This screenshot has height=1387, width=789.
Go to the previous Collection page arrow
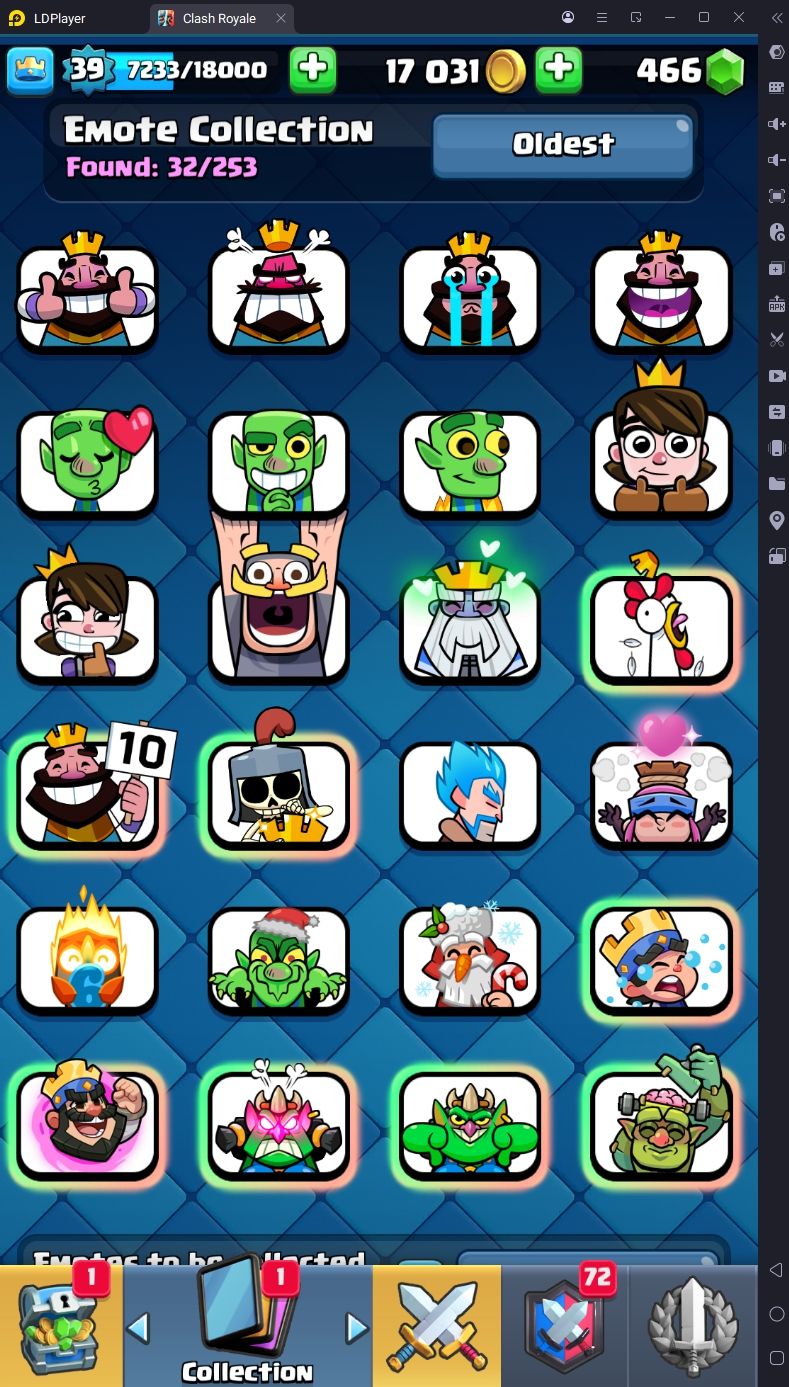click(x=139, y=1328)
